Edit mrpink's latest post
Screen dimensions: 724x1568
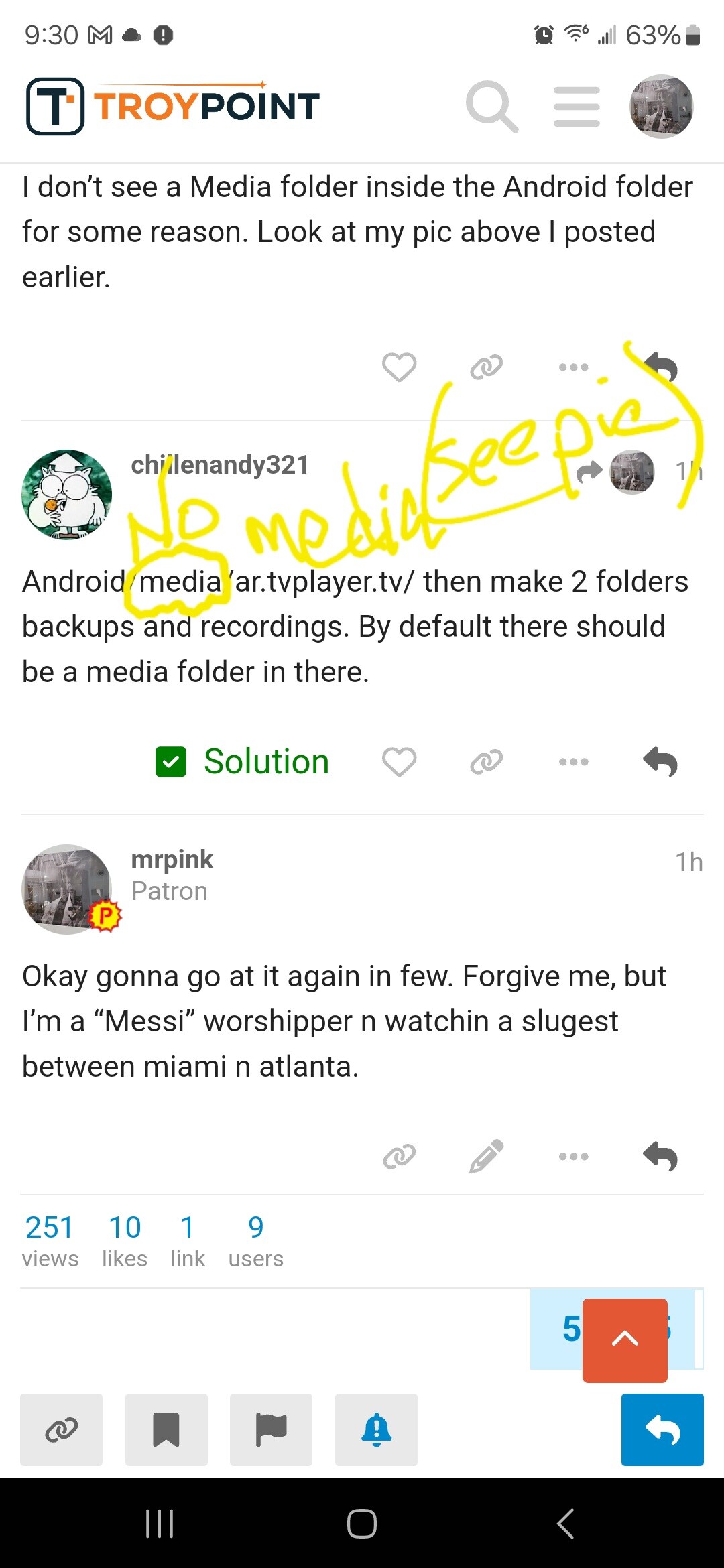(x=487, y=1156)
